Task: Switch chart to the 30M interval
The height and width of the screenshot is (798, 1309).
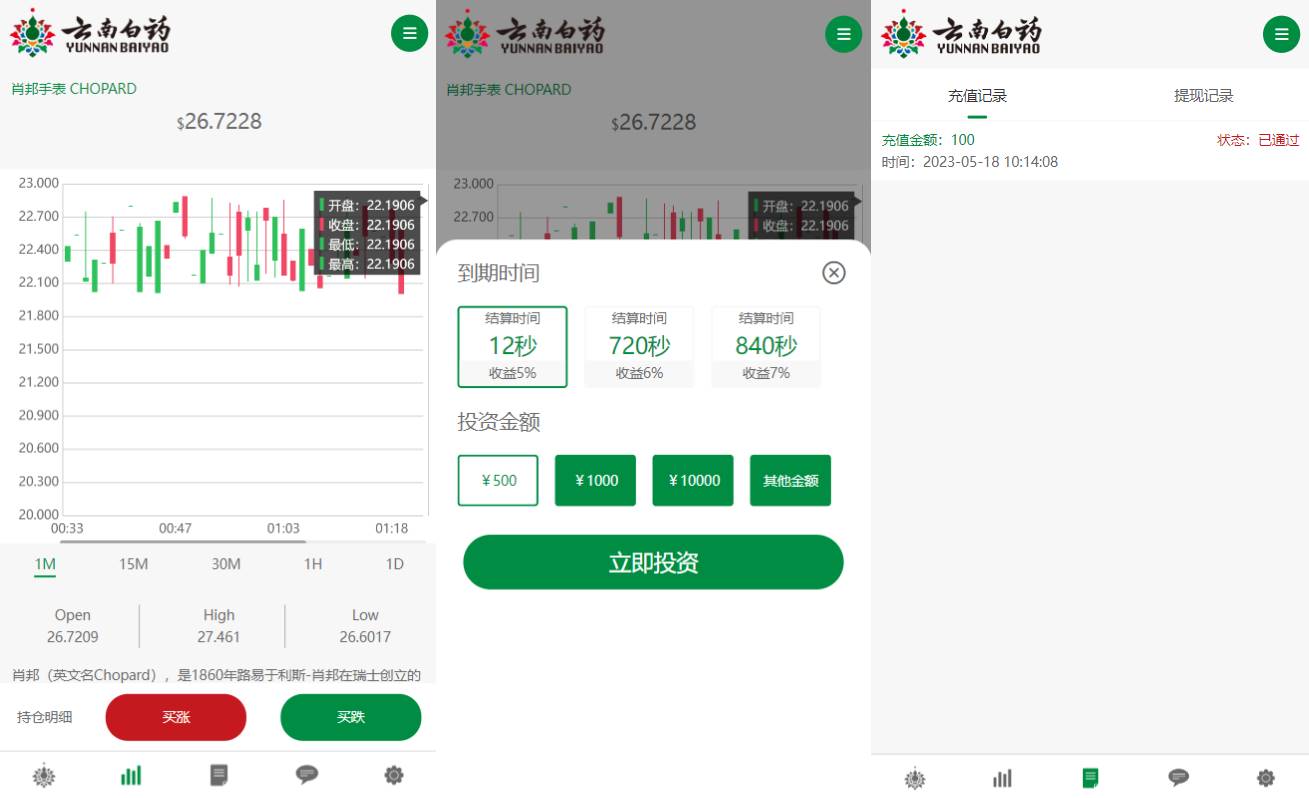Action: (x=225, y=564)
